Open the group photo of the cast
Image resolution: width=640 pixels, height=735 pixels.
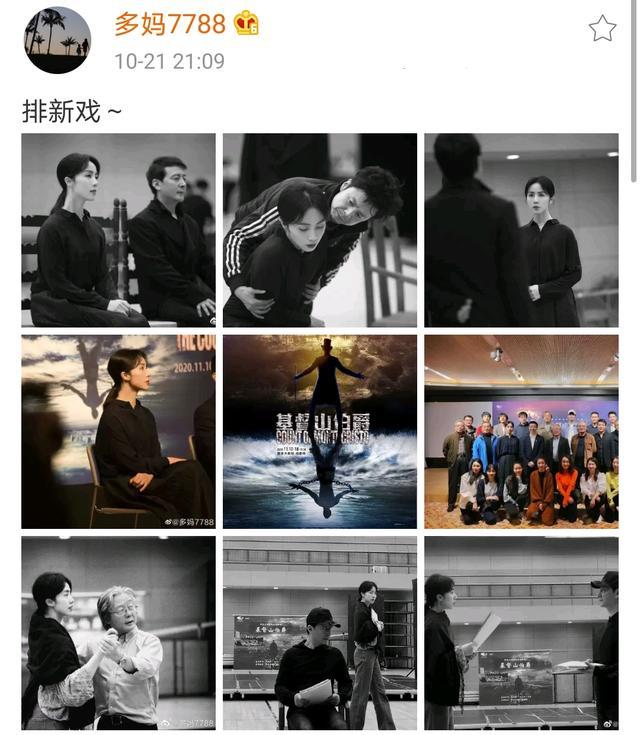point(521,431)
